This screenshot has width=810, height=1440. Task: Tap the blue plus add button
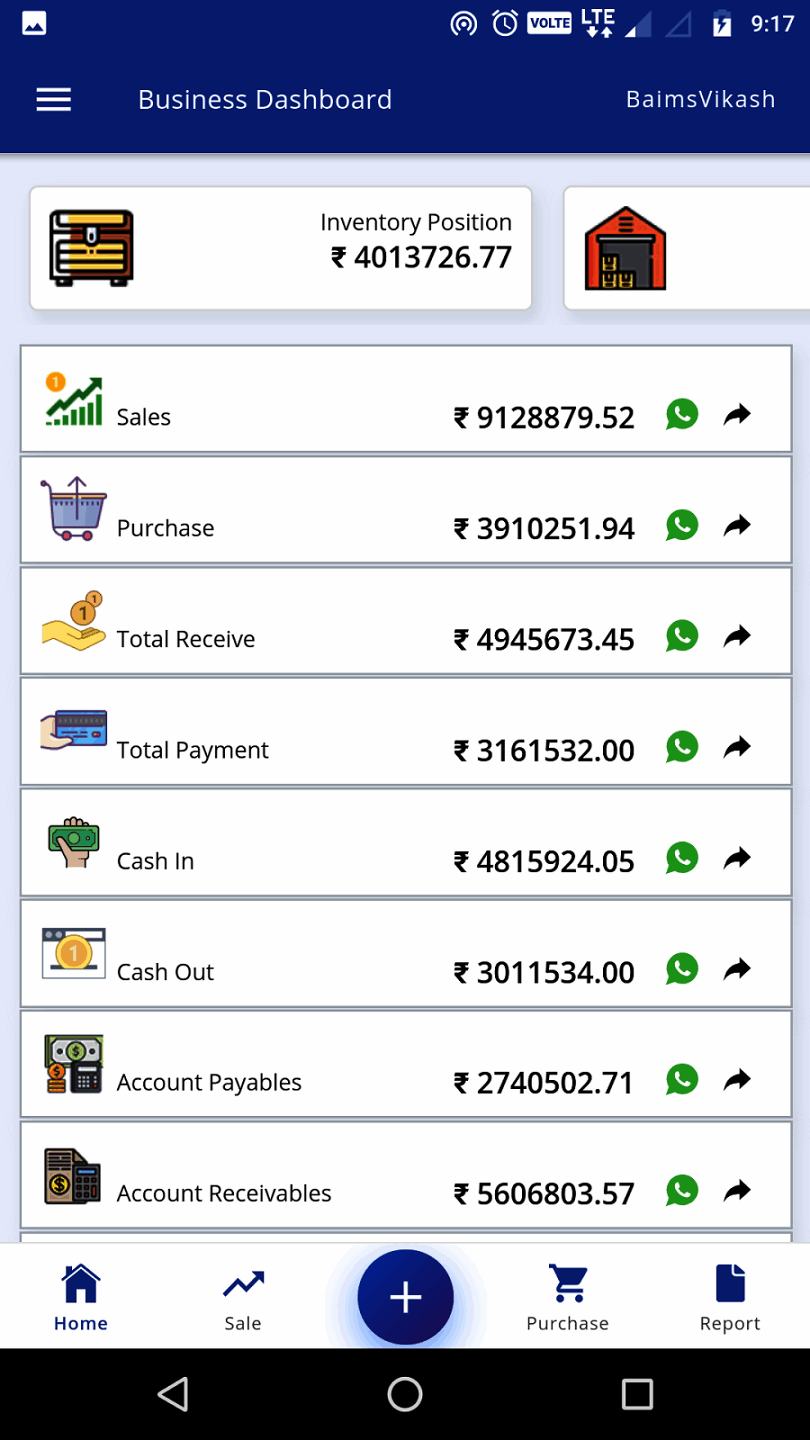(405, 1298)
